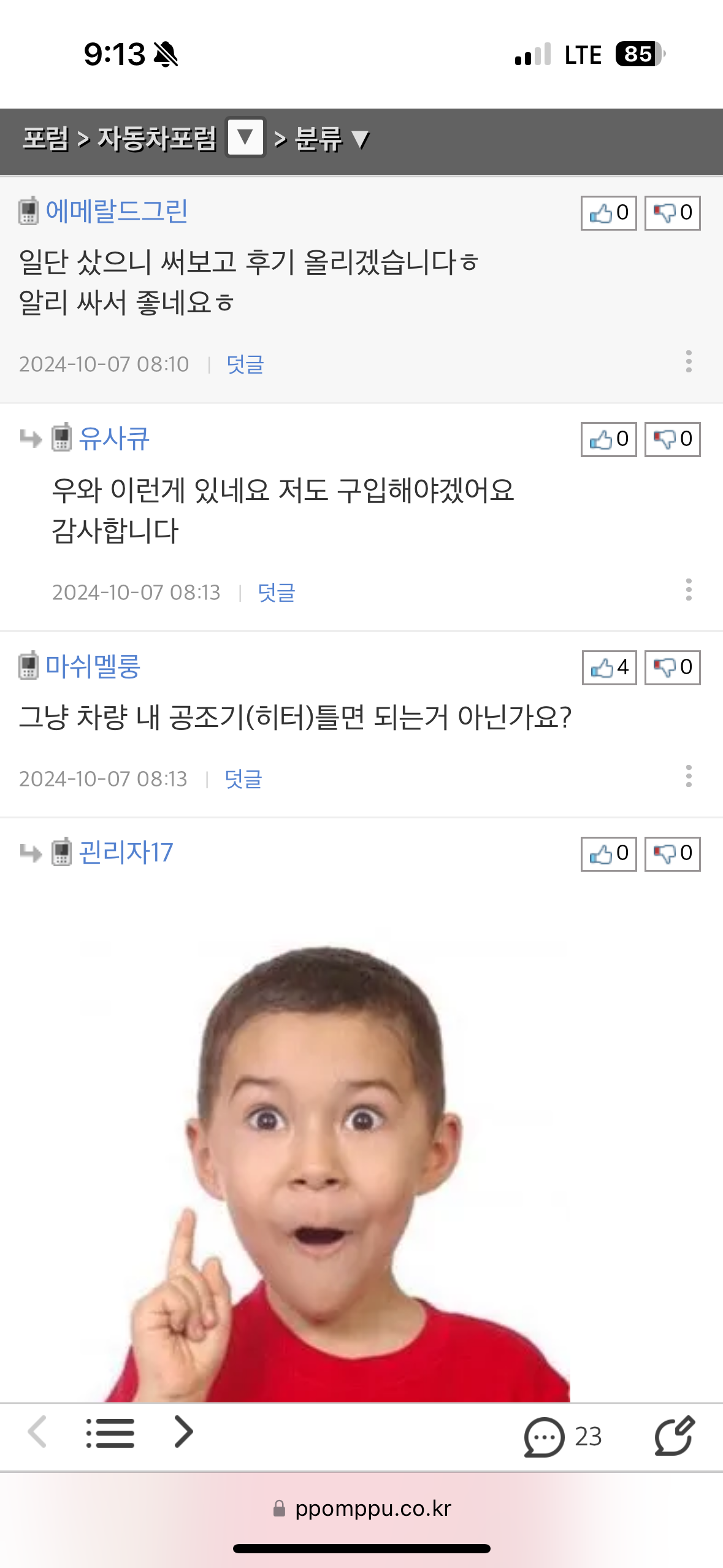Expand the 자동차포럼 forum dropdown
The width and height of the screenshot is (723, 1568).
(x=245, y=137)
